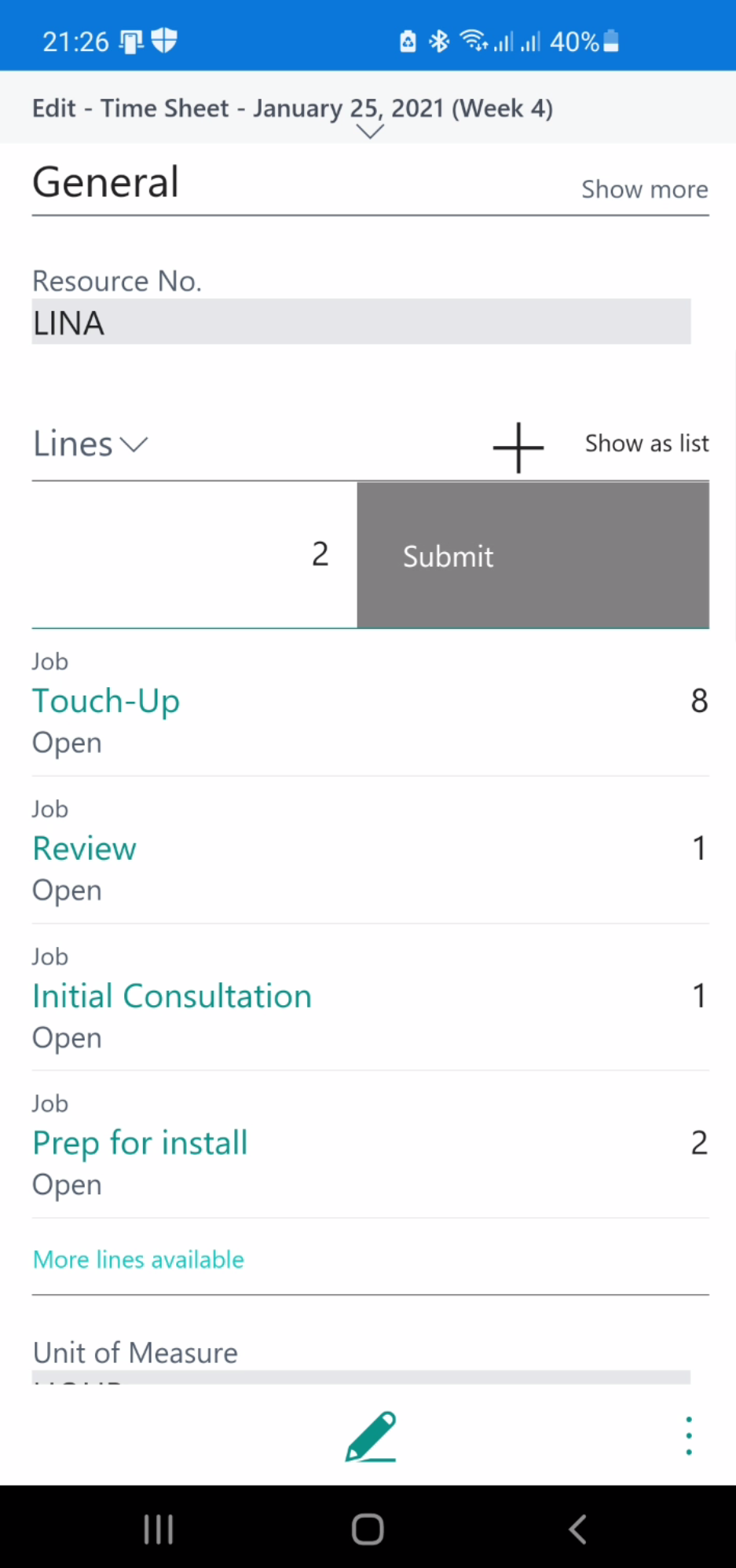Image resolution: width=736 pixels, height=1568 pixels.
Task: Select the Resource No. field showing LINA
Action: click(x=361, y=322)
